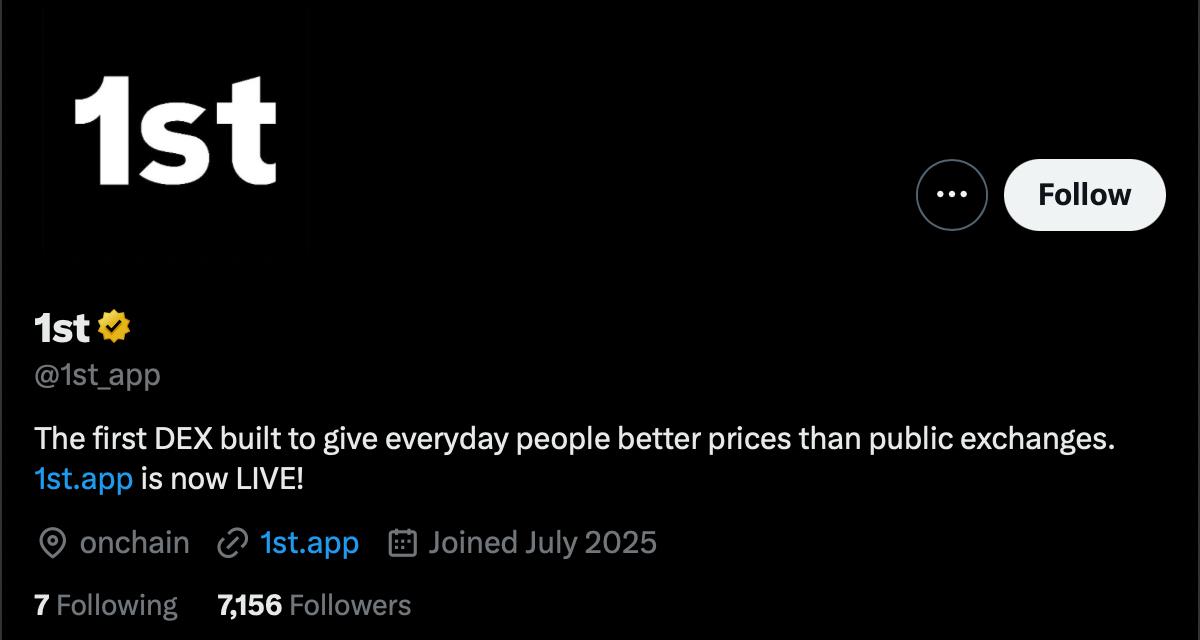Open the 1st.app website link beside the chain icon
This screenshot has height=640, width=1200.
click(x=309, y=543)
